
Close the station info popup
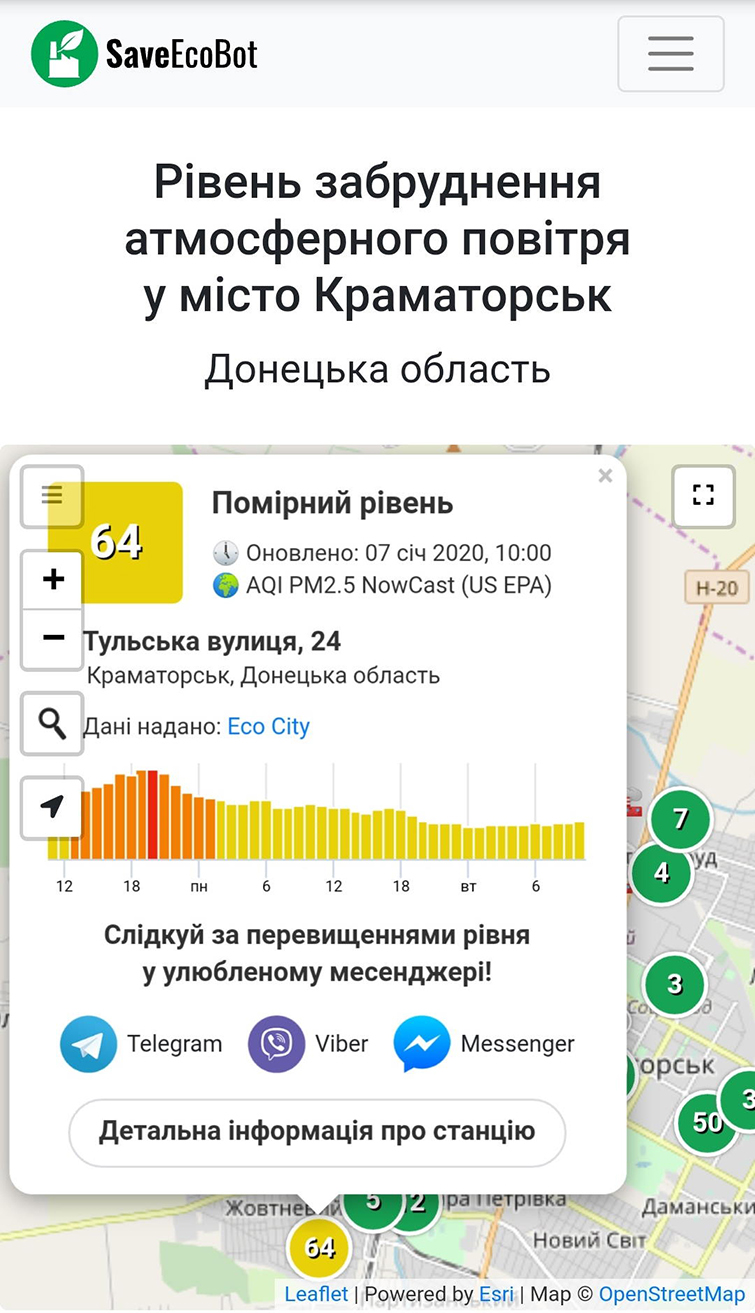tap(605, 477)
